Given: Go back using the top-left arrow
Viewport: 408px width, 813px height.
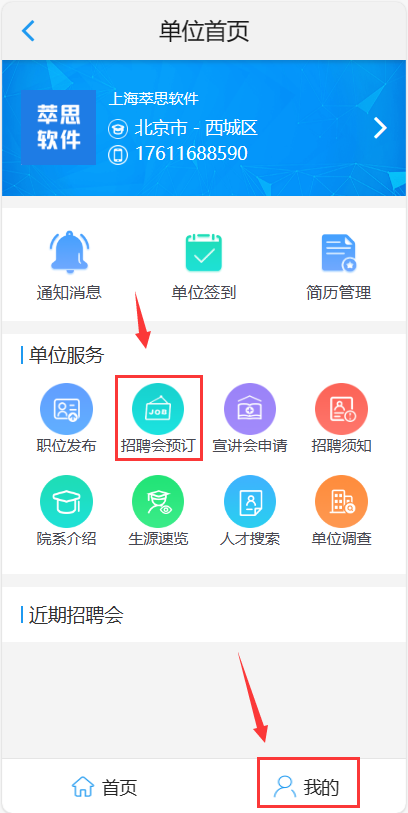Looking at the screenshot, I should coord(29,31).
